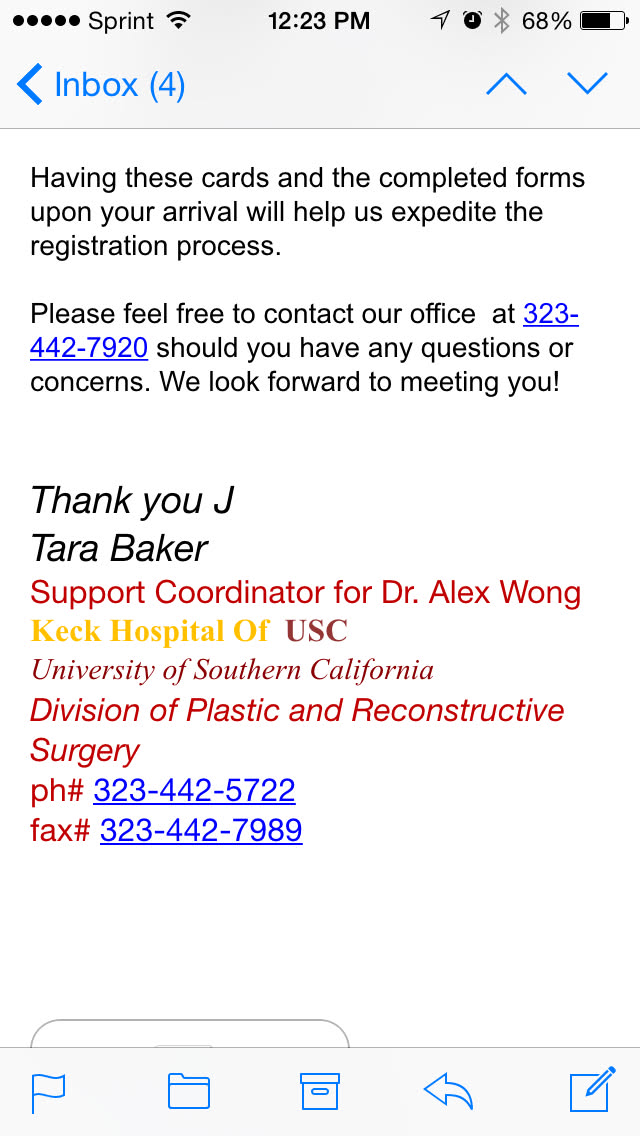Archive this email
This screenshot has height=1136, width=640.
click(x=320, y=1091)
